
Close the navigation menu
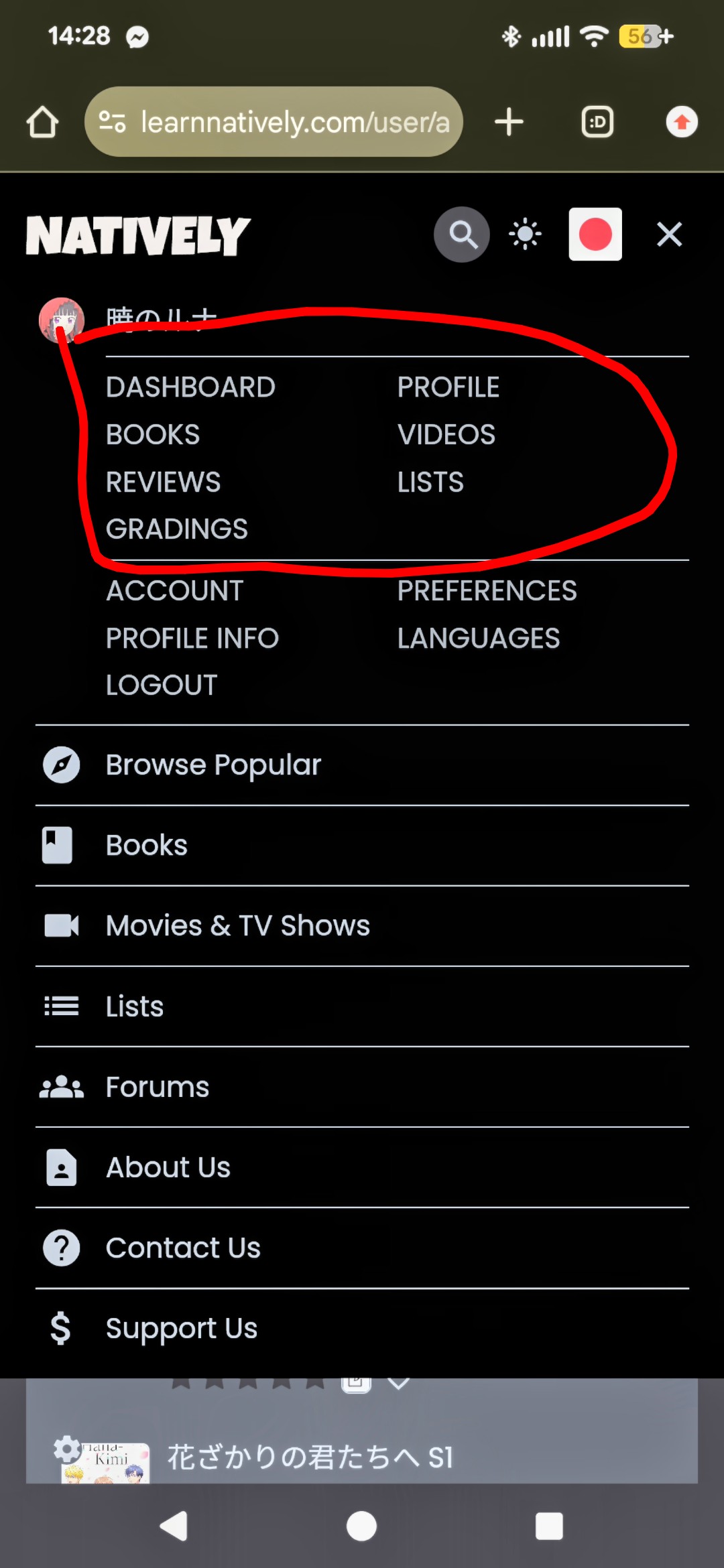(669, 235)
